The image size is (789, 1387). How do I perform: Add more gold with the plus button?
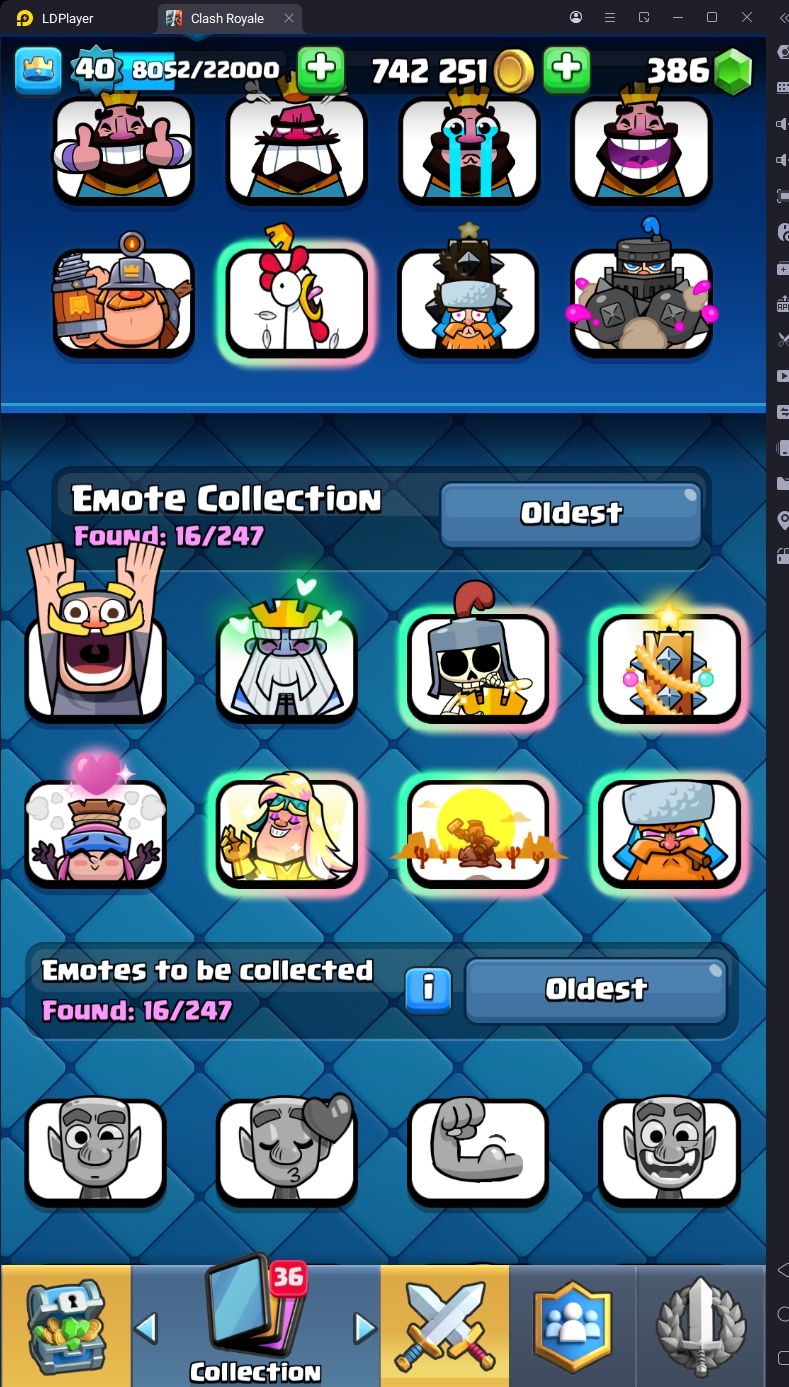566,69
